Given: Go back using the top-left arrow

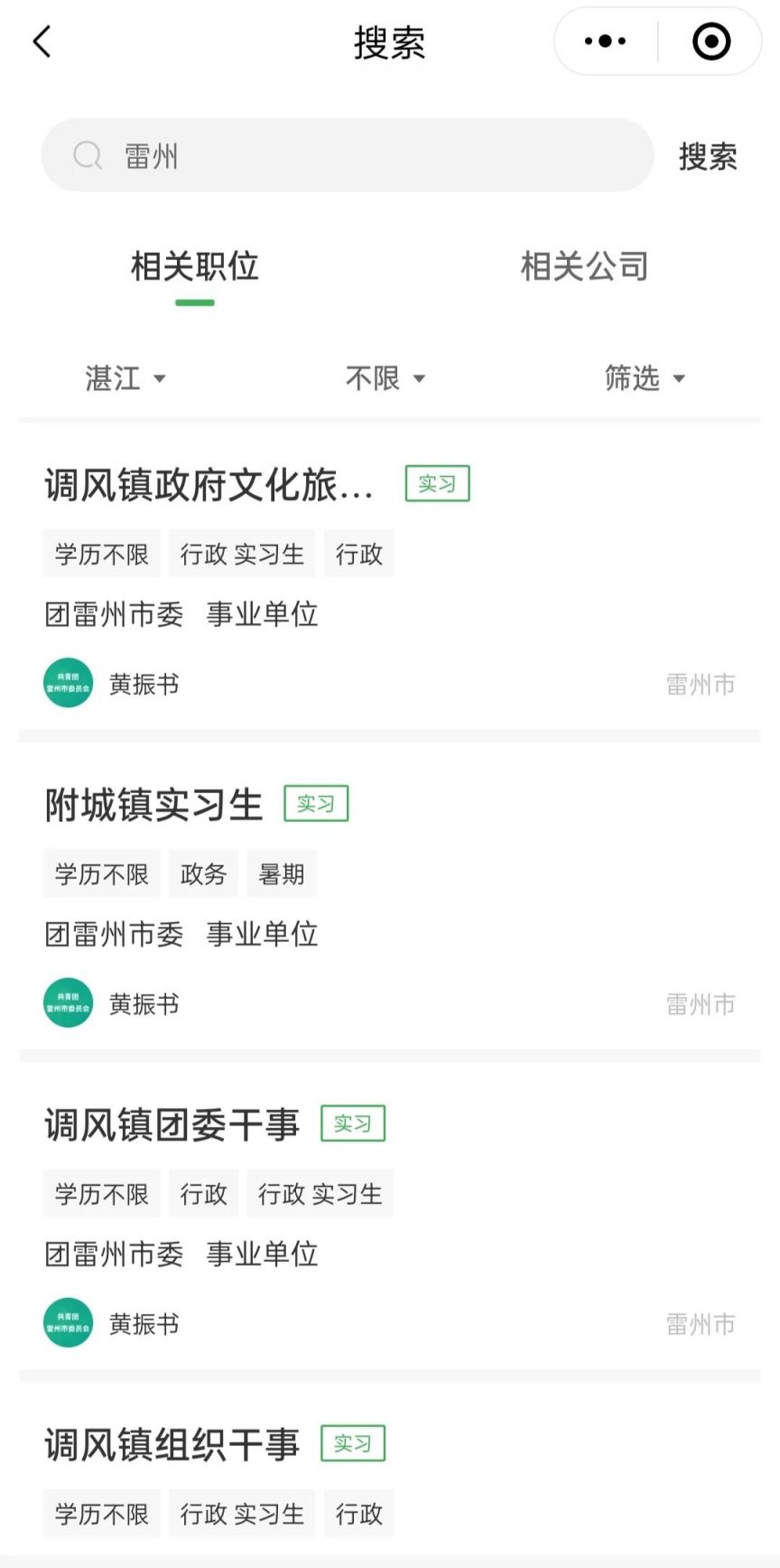Looking at the screenshot, I should tap(42, 42).
